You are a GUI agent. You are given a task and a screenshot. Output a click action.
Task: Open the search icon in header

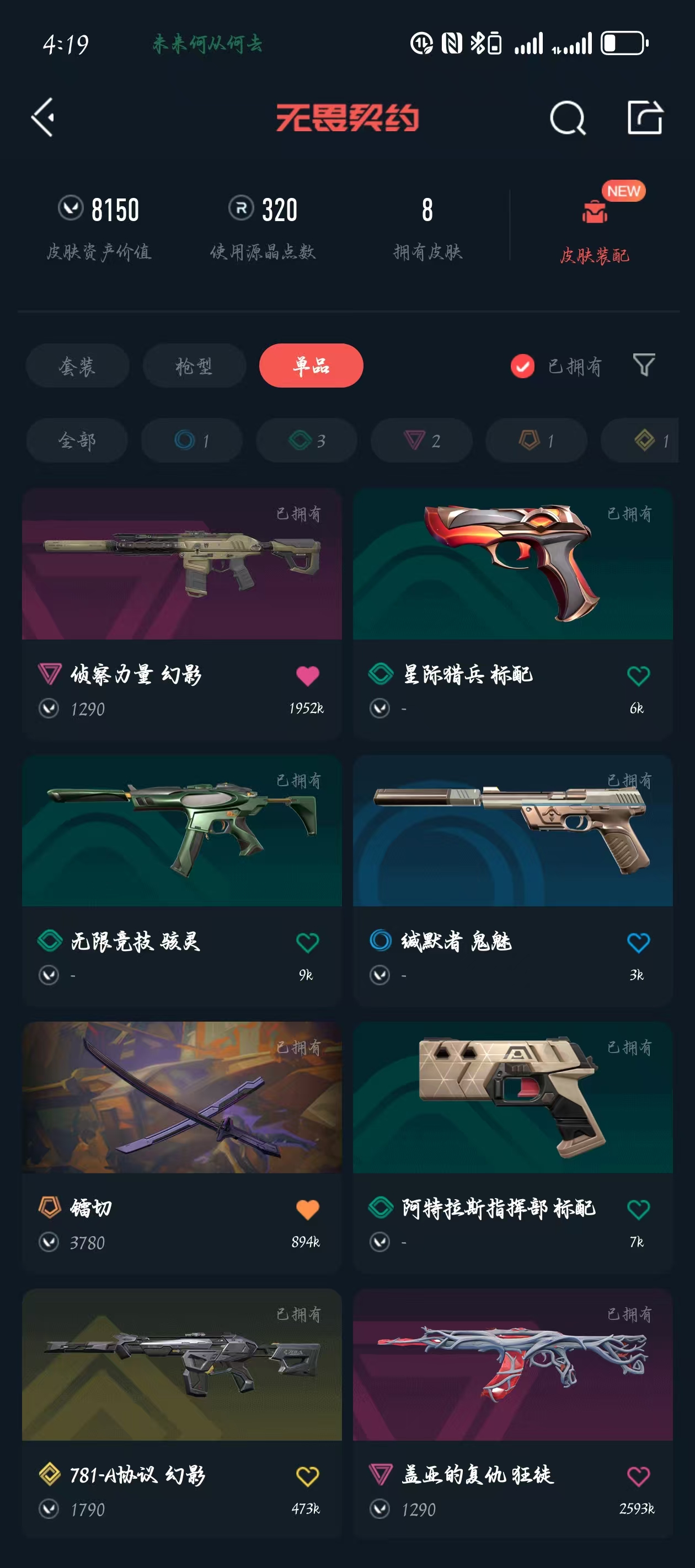coord(567,117)
